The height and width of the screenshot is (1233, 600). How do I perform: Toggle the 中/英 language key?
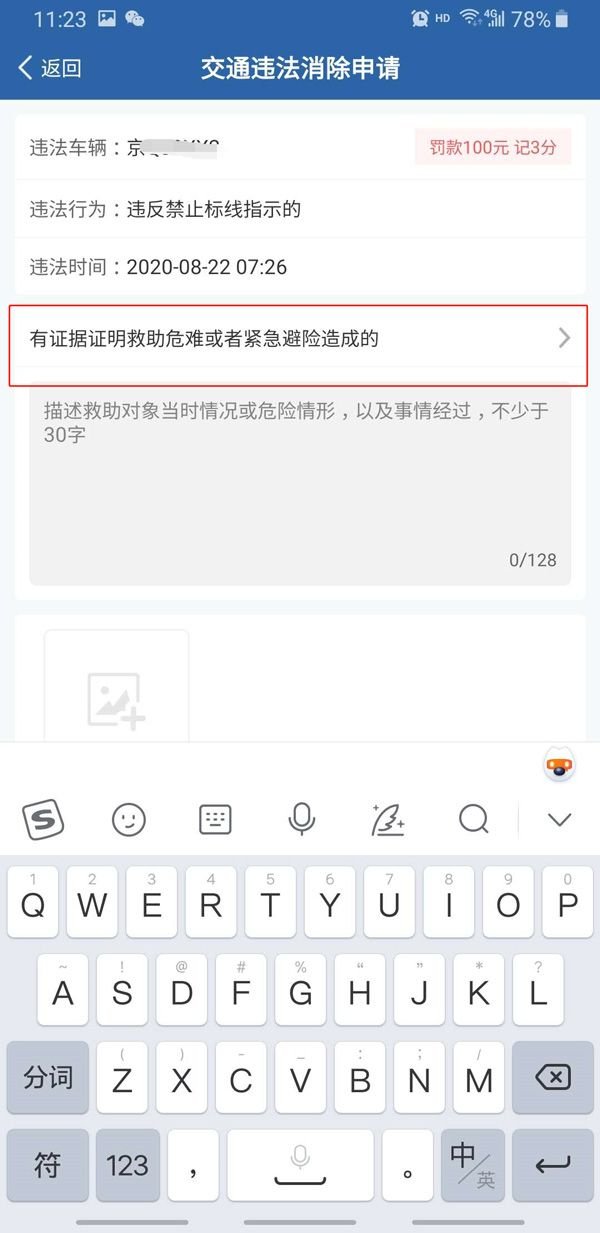tap(472, 1165)
